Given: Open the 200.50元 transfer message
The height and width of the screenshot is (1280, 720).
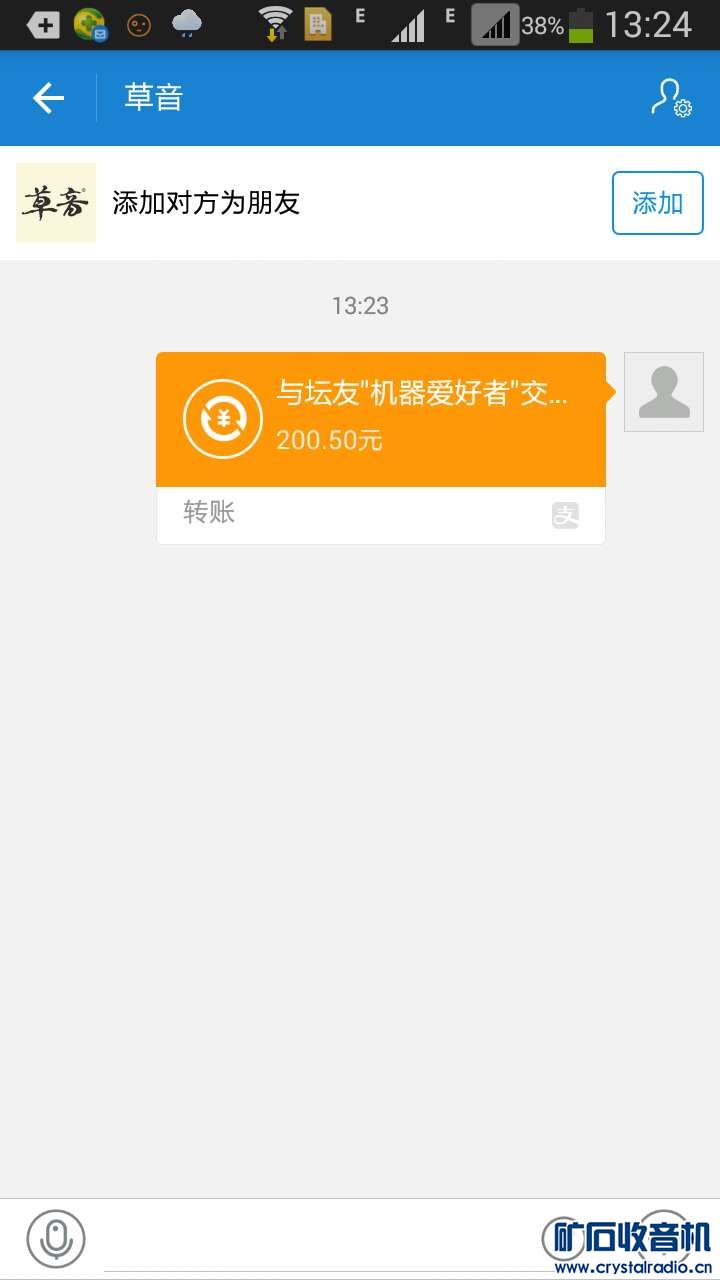Looking at the screenshot, I should click(381, 420).
